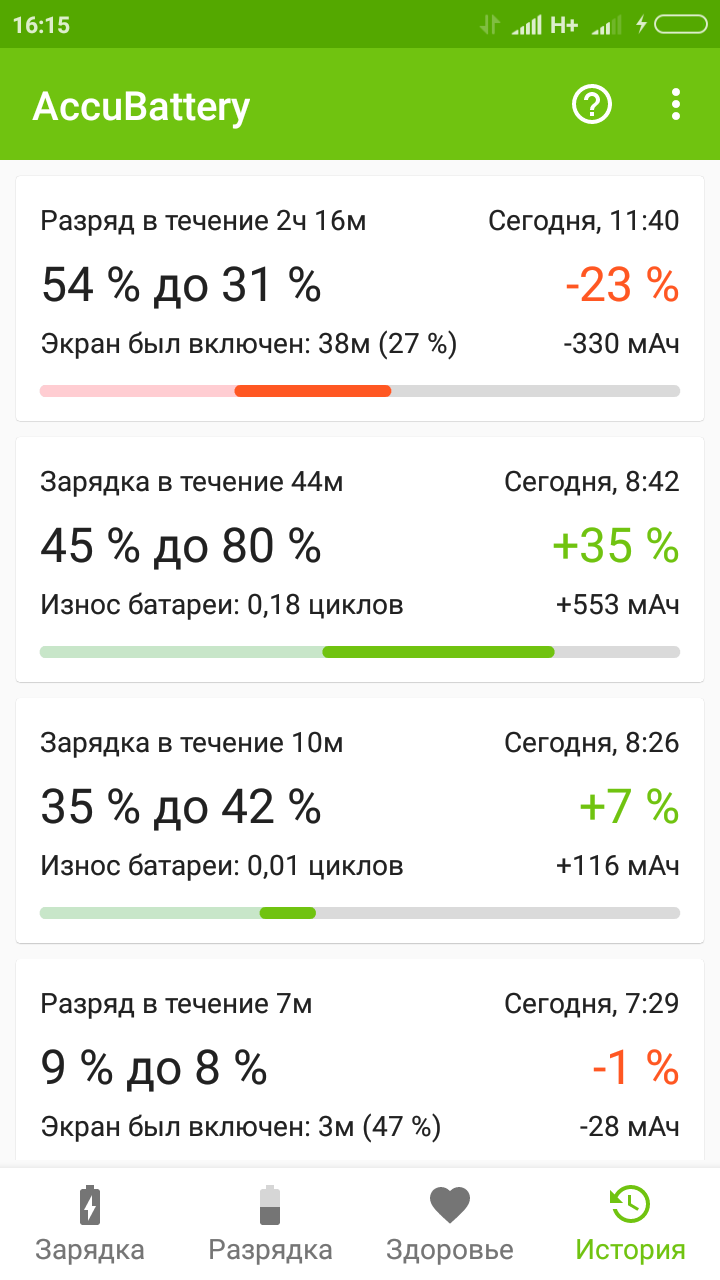Image resolution: width=720 pixels, height=1280 pixels.
Task: Open the 35 % до 42 % charging card
Action: click(x=360, y=821)
